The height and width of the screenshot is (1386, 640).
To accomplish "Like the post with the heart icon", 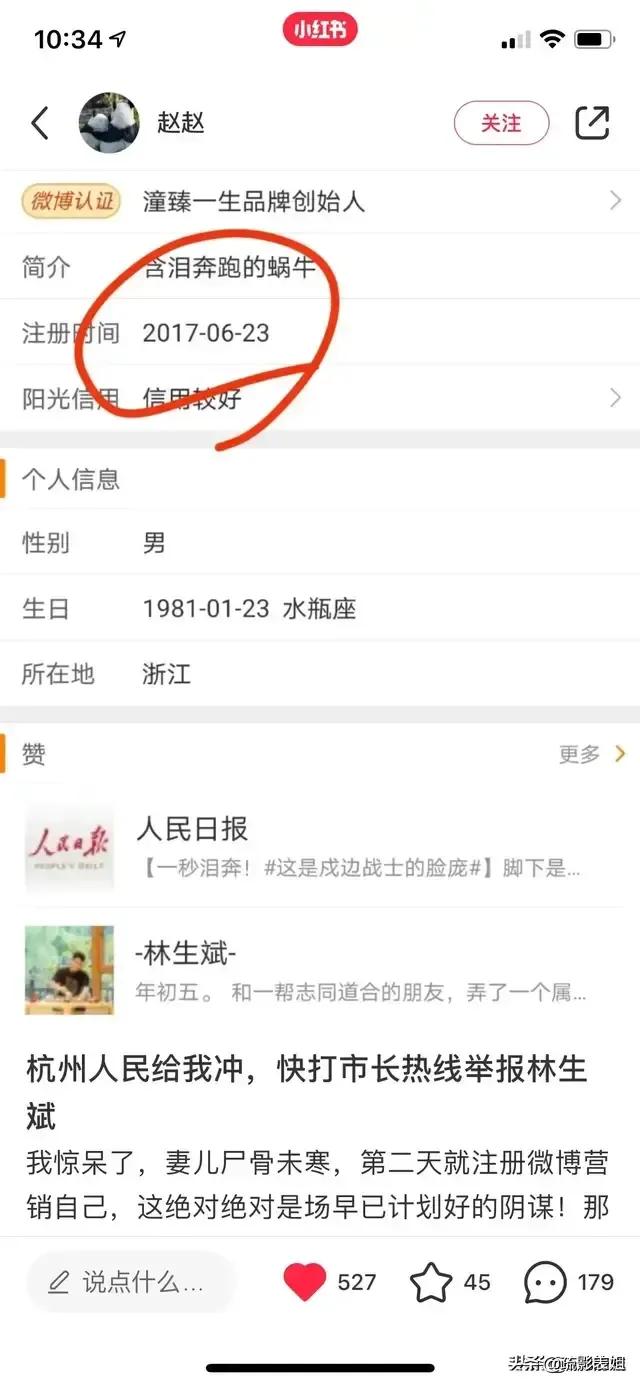I will pyautogui.click(x=305, y=1282).
